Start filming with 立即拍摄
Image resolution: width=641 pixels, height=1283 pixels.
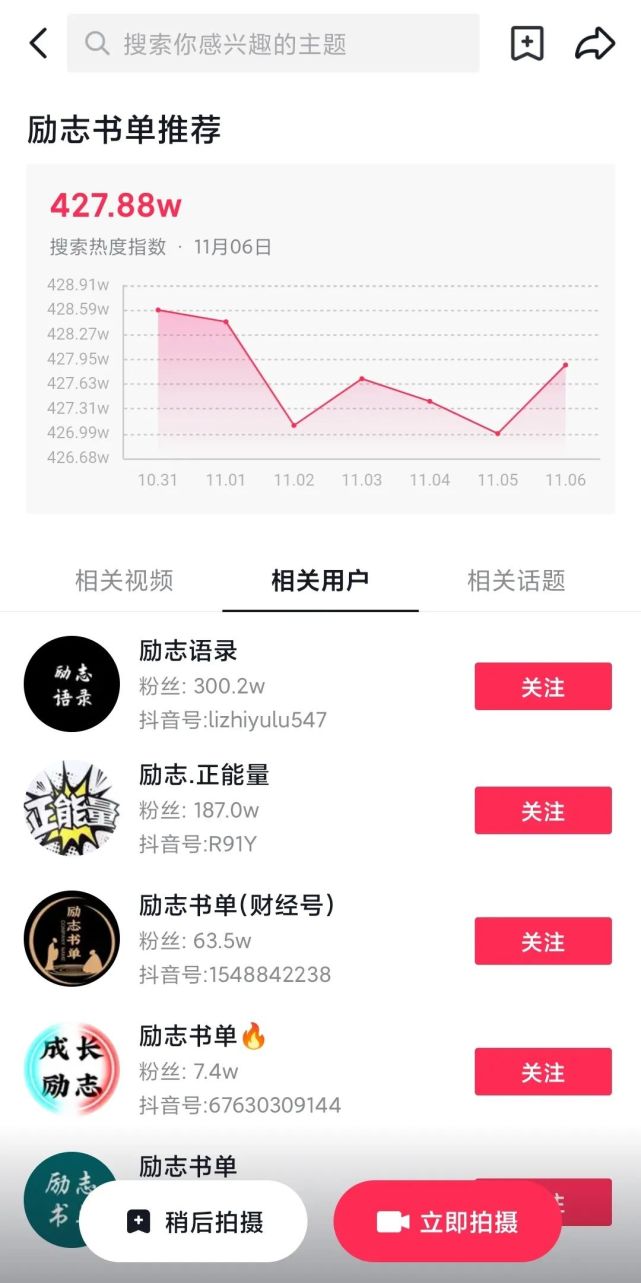(x=447, y=1221)
